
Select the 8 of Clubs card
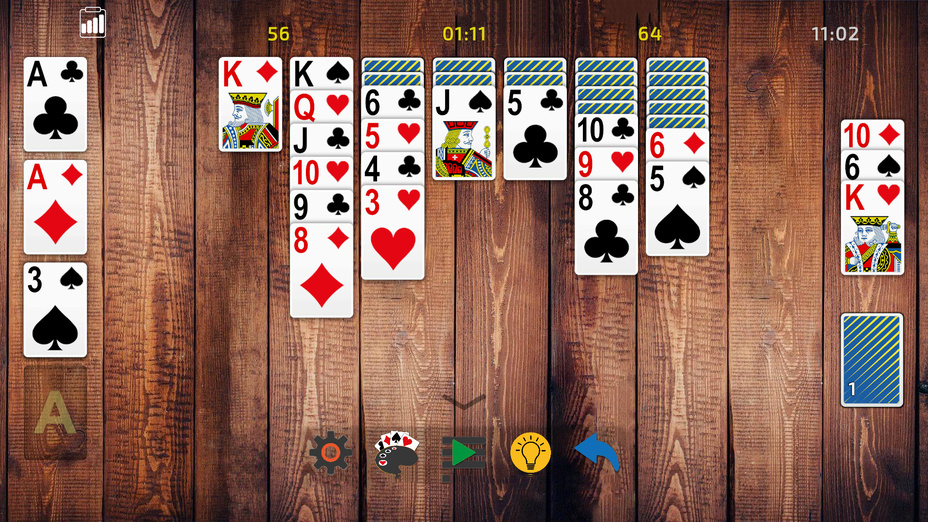pos(605,230)
